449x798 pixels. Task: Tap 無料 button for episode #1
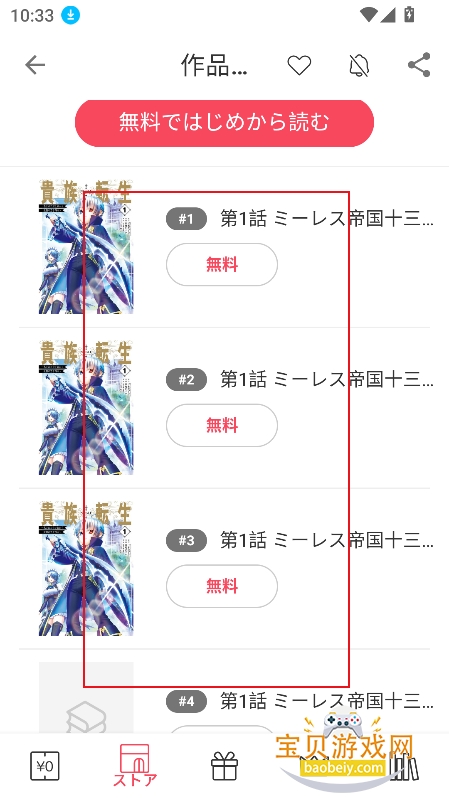point(222,265)
